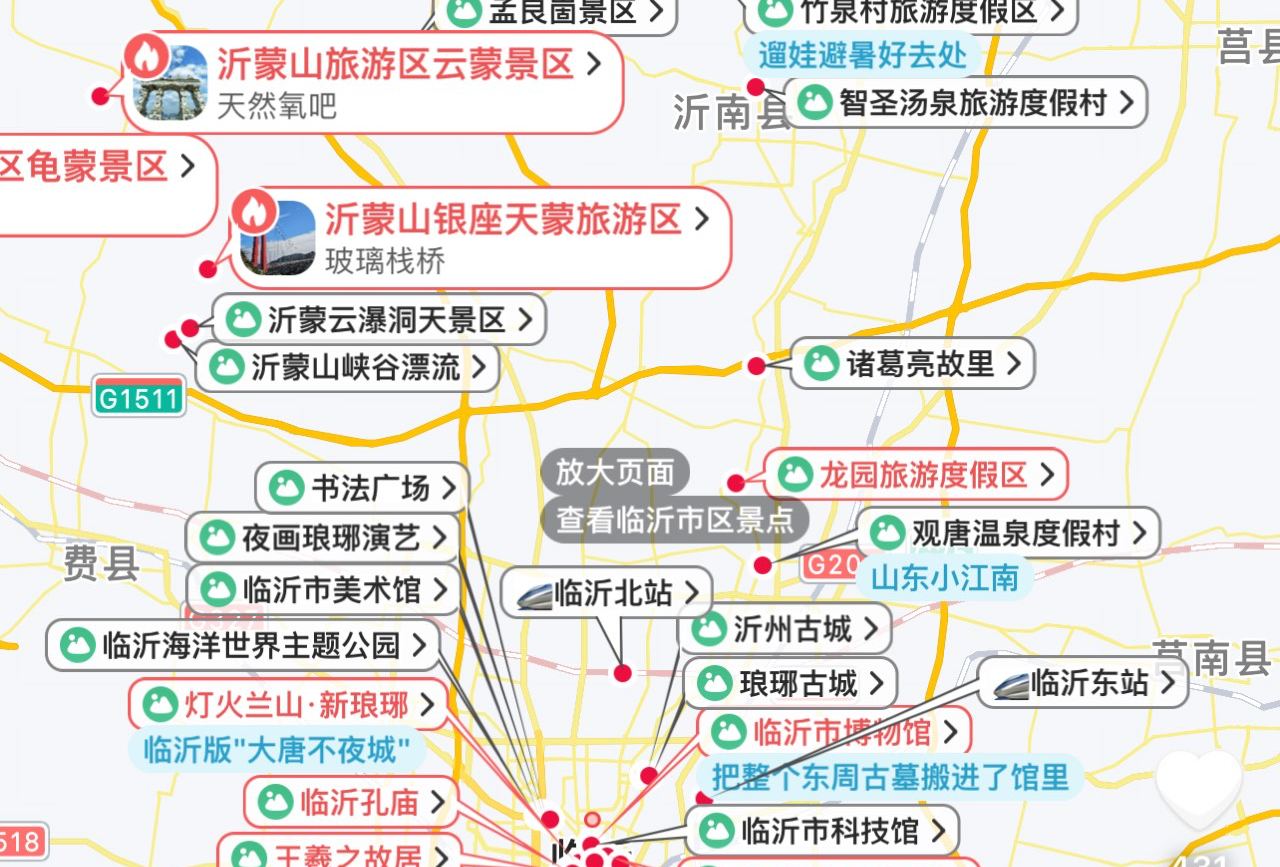Open 智圣汤泉旅游度假村 details
Viewport: 1280px width, 867px height.
pos(973,103)
